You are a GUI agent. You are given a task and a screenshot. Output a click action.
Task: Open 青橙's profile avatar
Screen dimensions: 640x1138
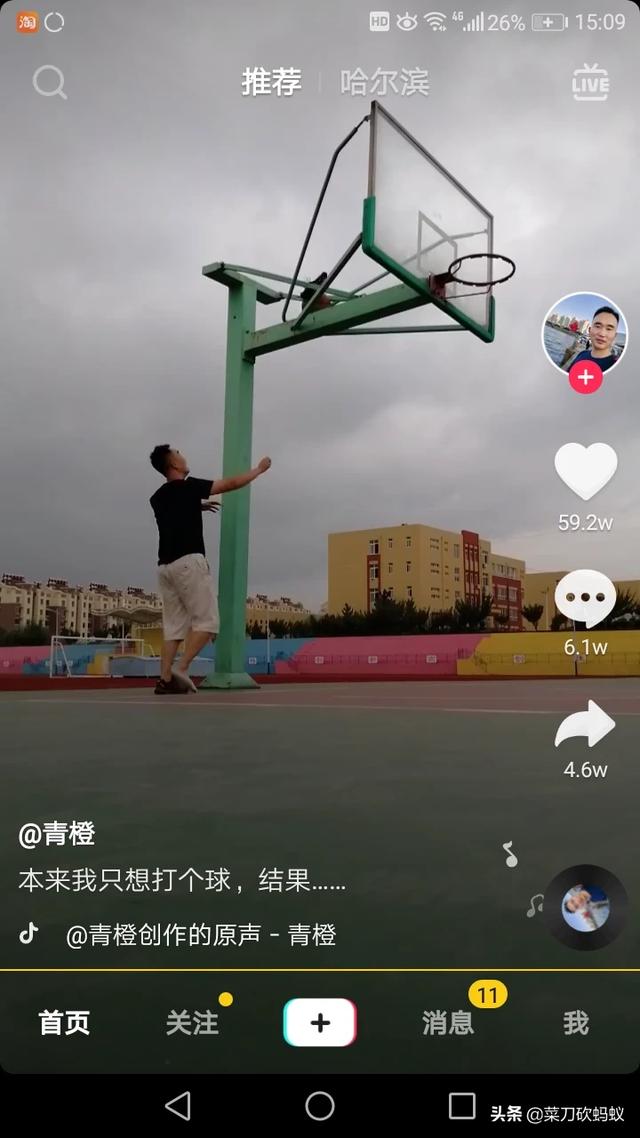(x=584, y=334)
